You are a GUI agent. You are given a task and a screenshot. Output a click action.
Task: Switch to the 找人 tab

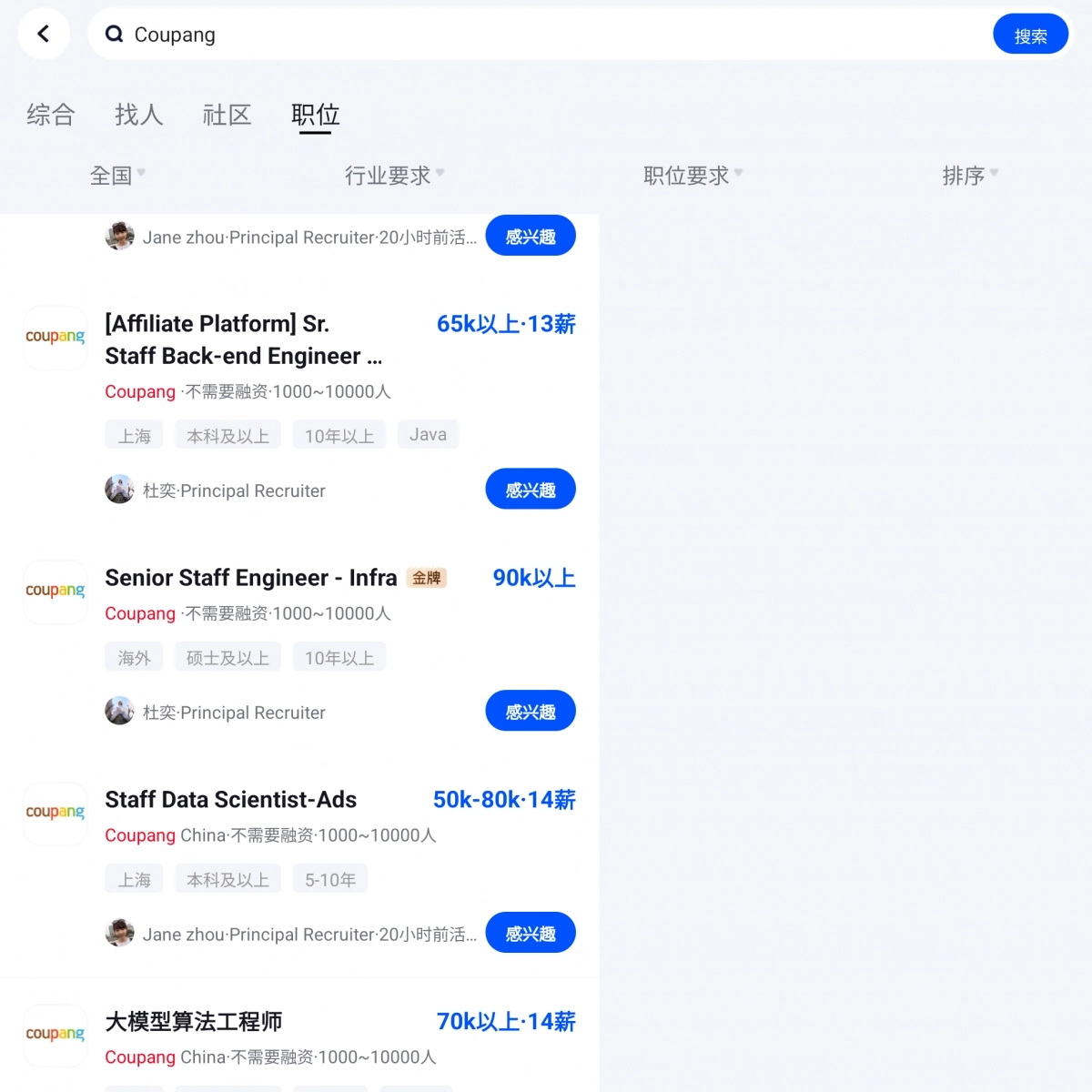(x=138, y=115)
